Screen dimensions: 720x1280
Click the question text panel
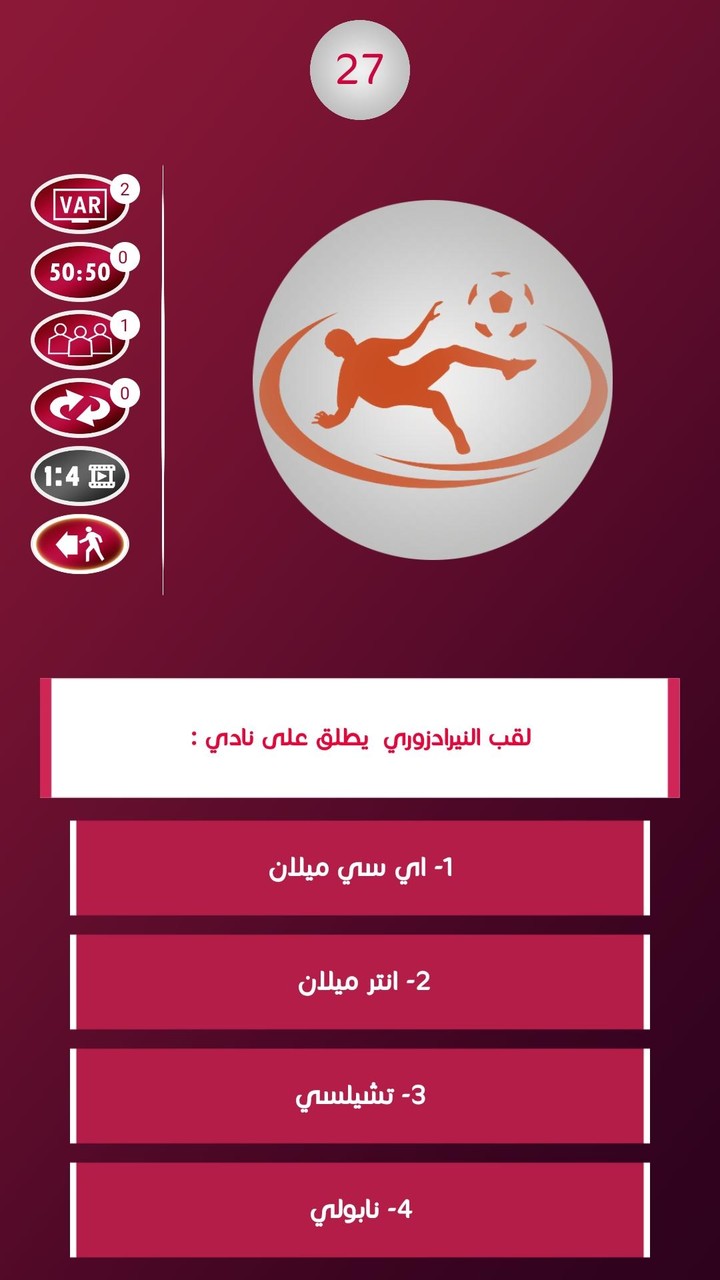click(x=360, y=735)
